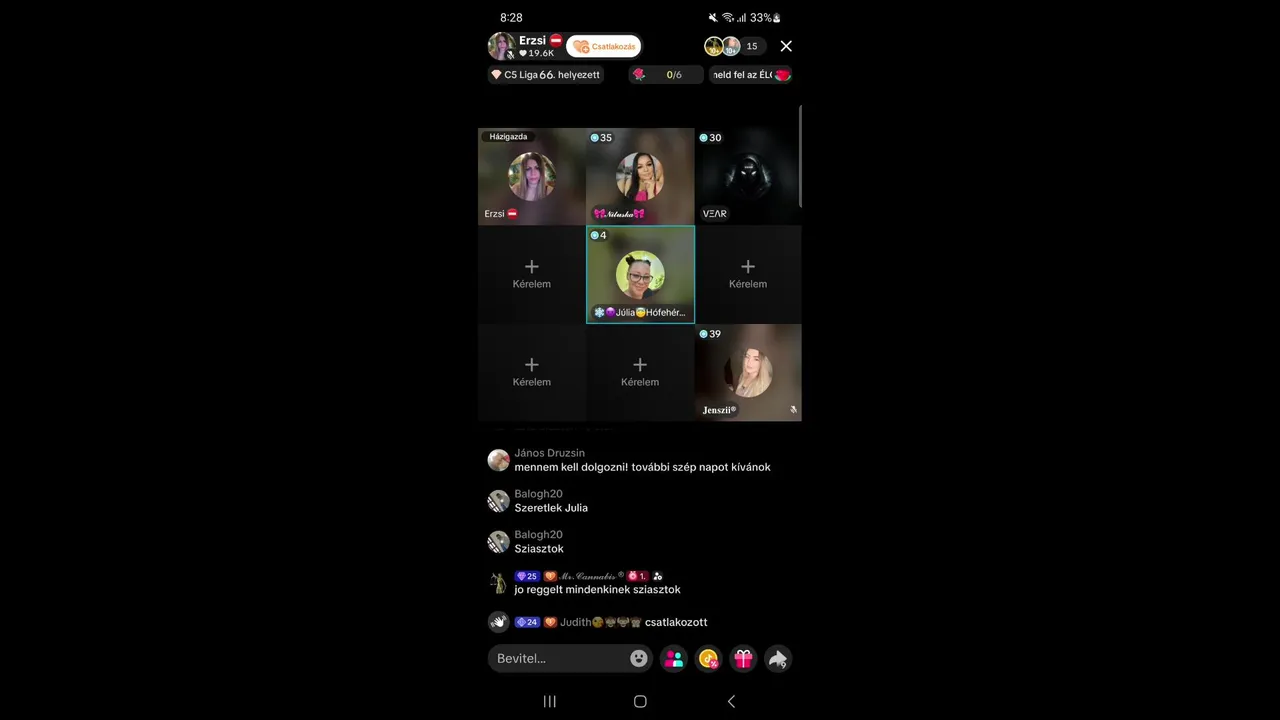Open recent apps from navigation bar
Screen dimensions: 1280x720
coord(549,701)
